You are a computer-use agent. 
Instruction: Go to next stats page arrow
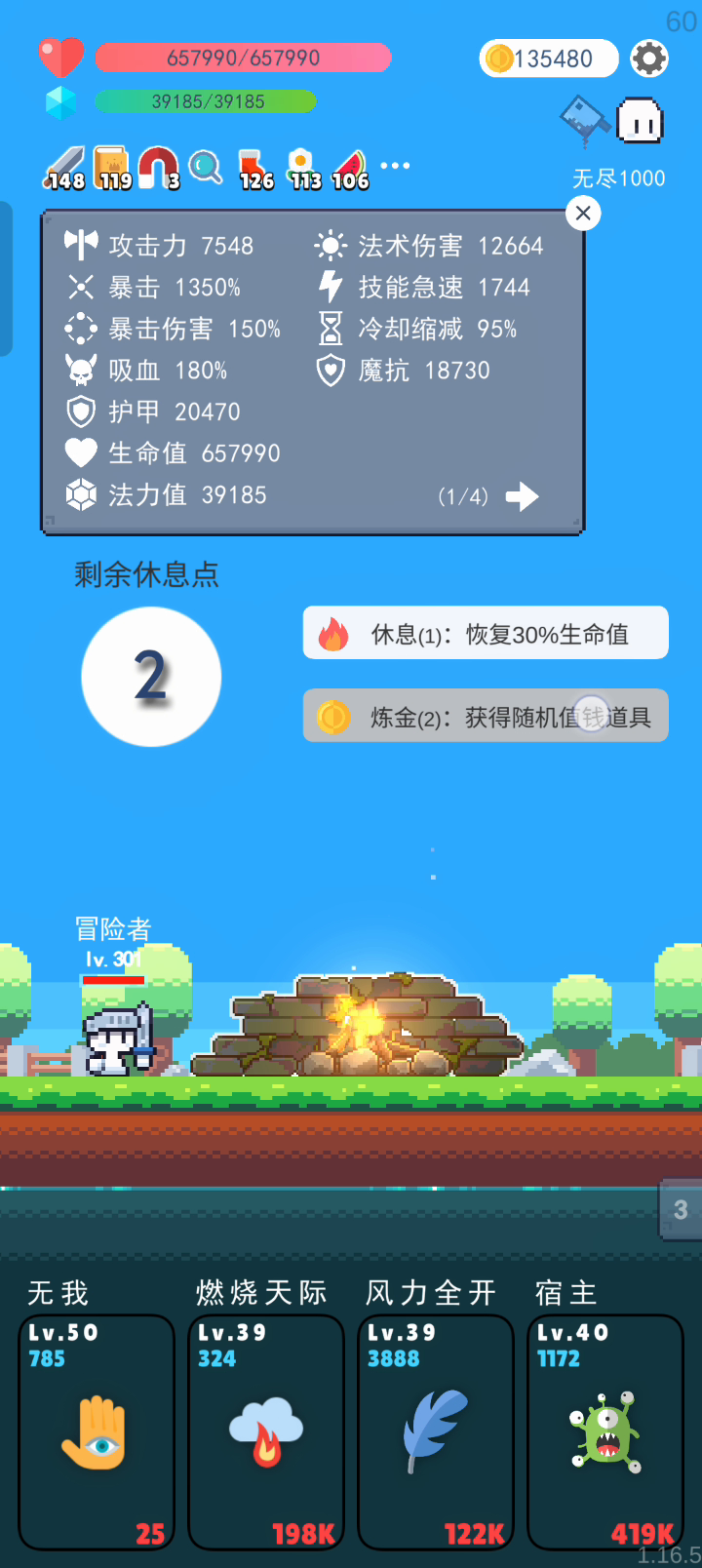tap(523, 496)
